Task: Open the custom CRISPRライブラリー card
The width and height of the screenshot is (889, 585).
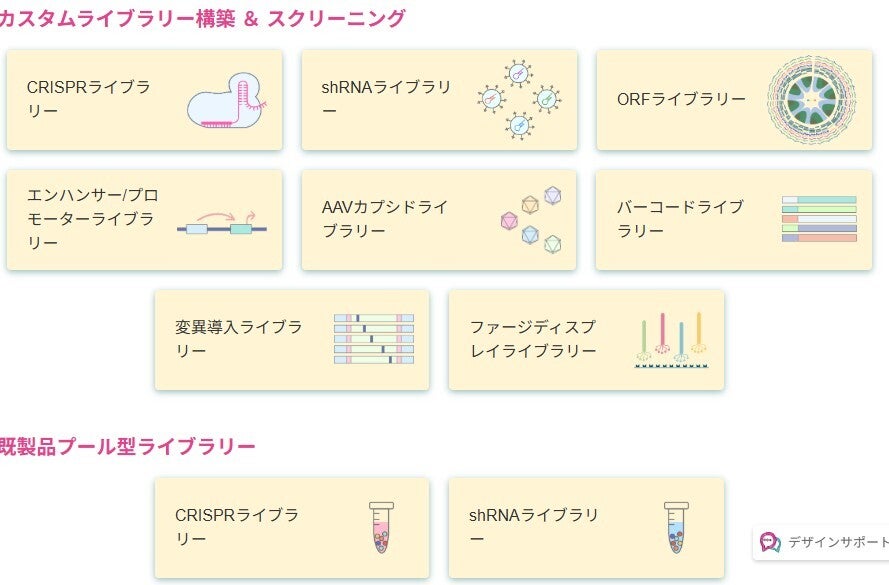Action: click(x=145, y=100)
